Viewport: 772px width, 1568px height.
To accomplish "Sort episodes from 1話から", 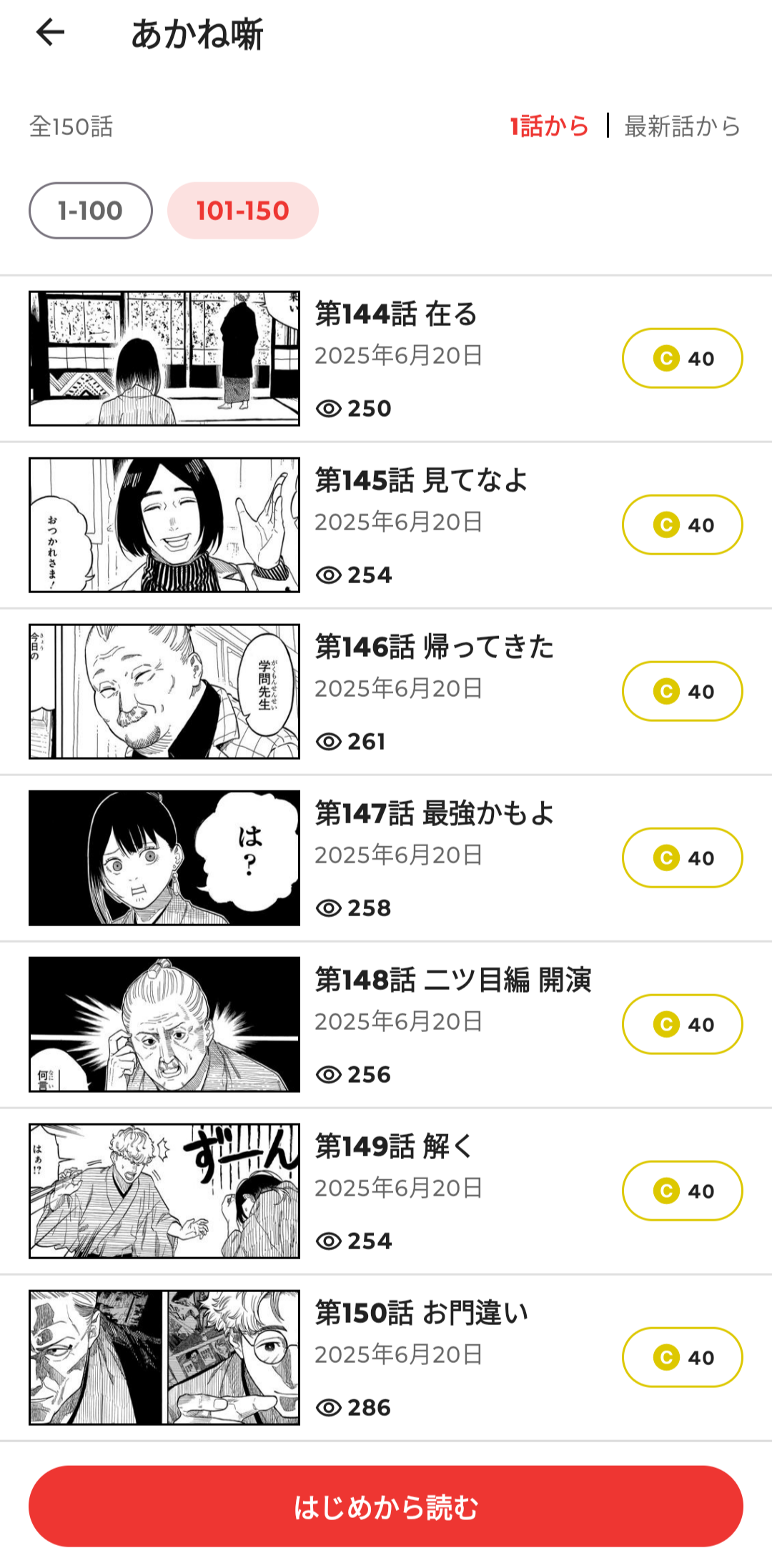I will coord(549,126).
